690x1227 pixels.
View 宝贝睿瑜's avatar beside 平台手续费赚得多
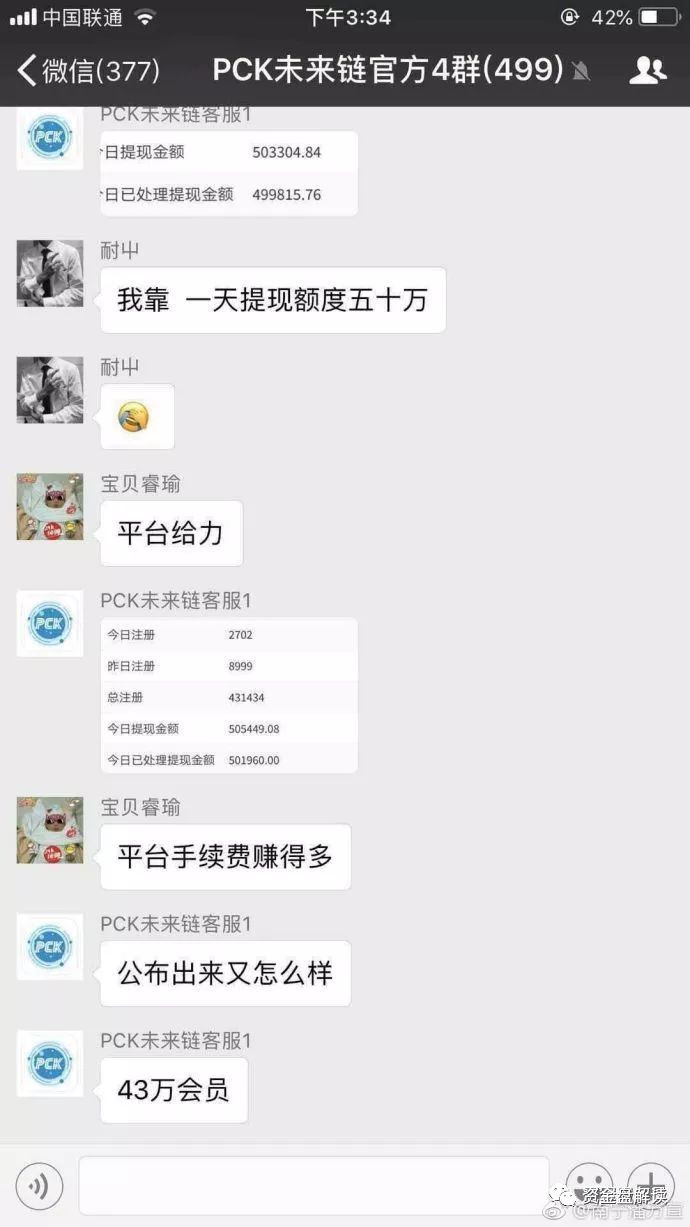tap(50, 830)
